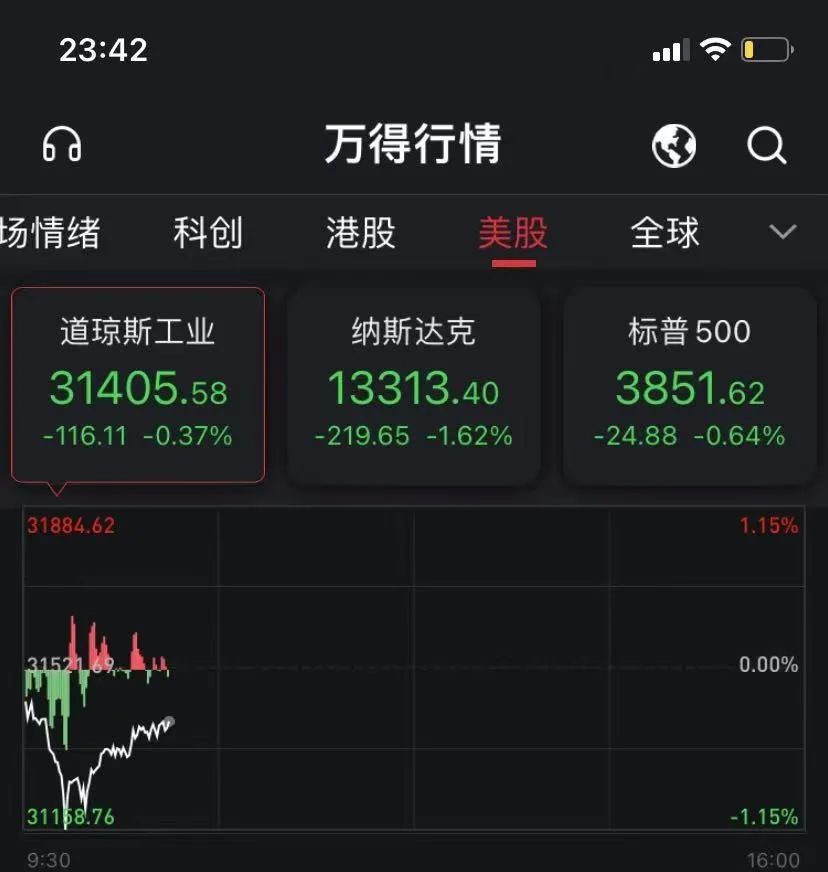Select the 纳斯达克 index card

413,383
